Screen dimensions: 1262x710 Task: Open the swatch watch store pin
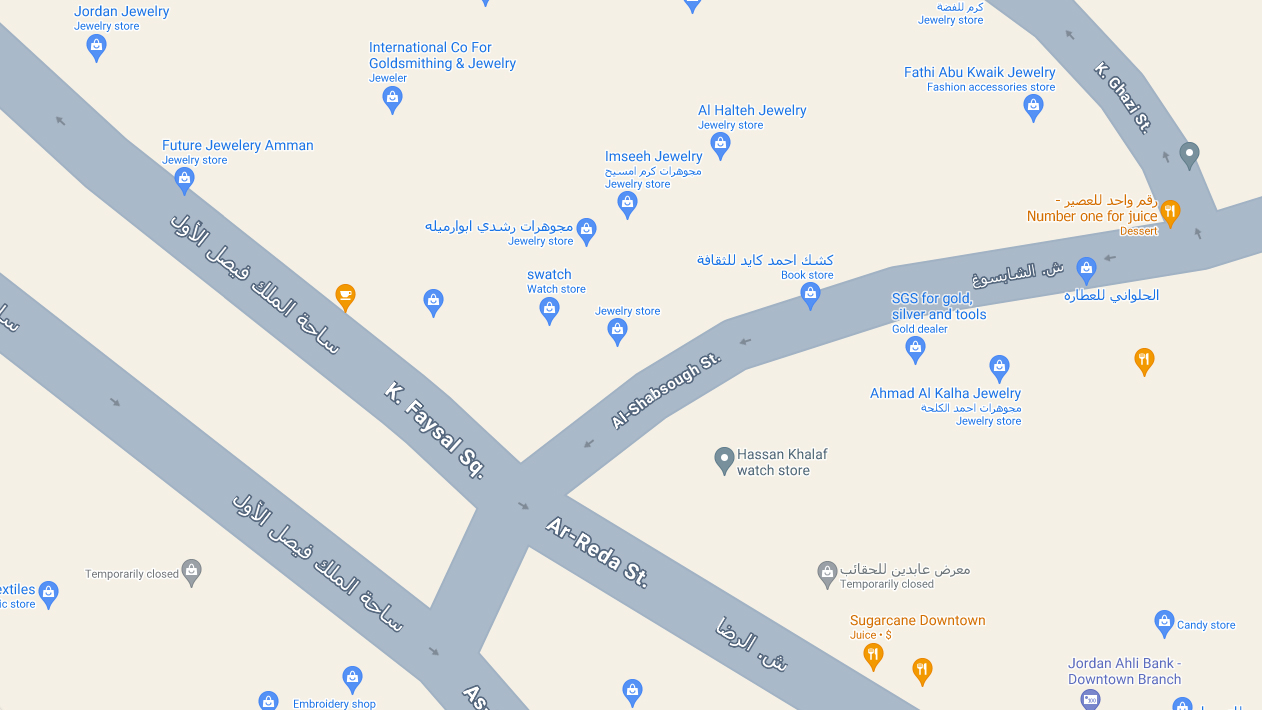pos(549,309)
